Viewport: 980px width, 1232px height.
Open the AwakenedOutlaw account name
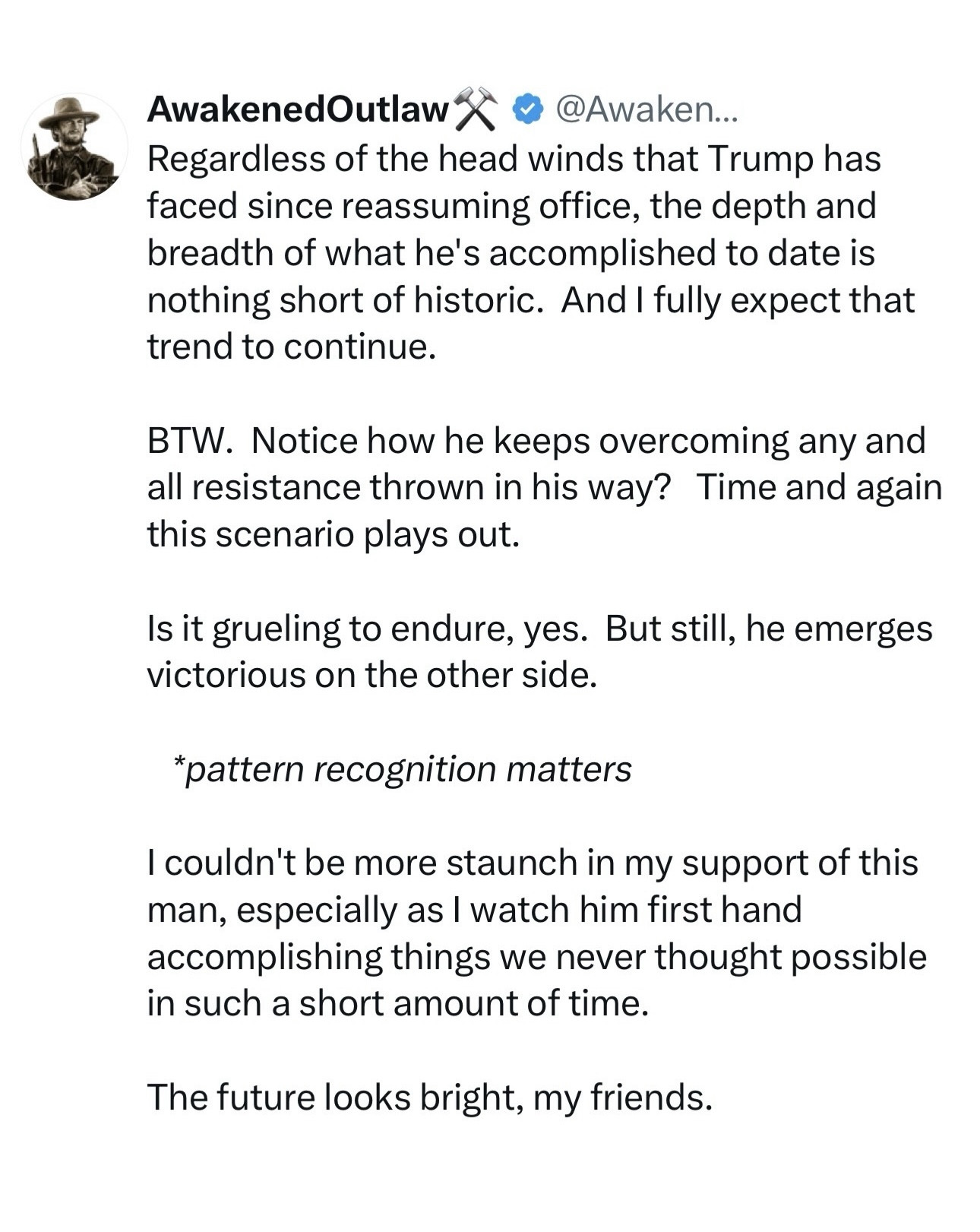[x=298, y=111]
